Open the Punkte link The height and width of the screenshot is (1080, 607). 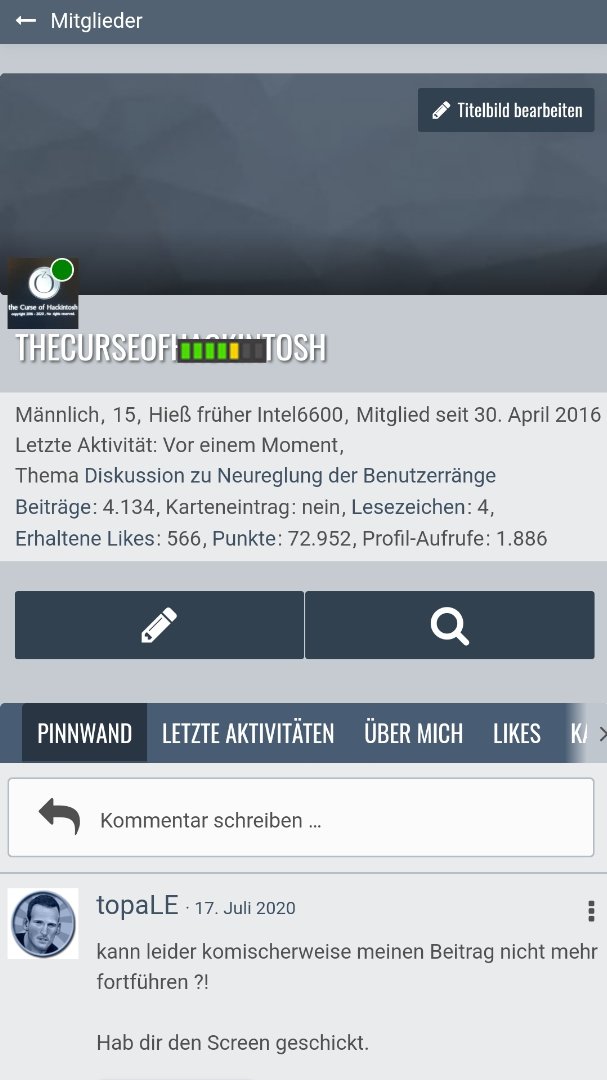click(x=244, y=538)
